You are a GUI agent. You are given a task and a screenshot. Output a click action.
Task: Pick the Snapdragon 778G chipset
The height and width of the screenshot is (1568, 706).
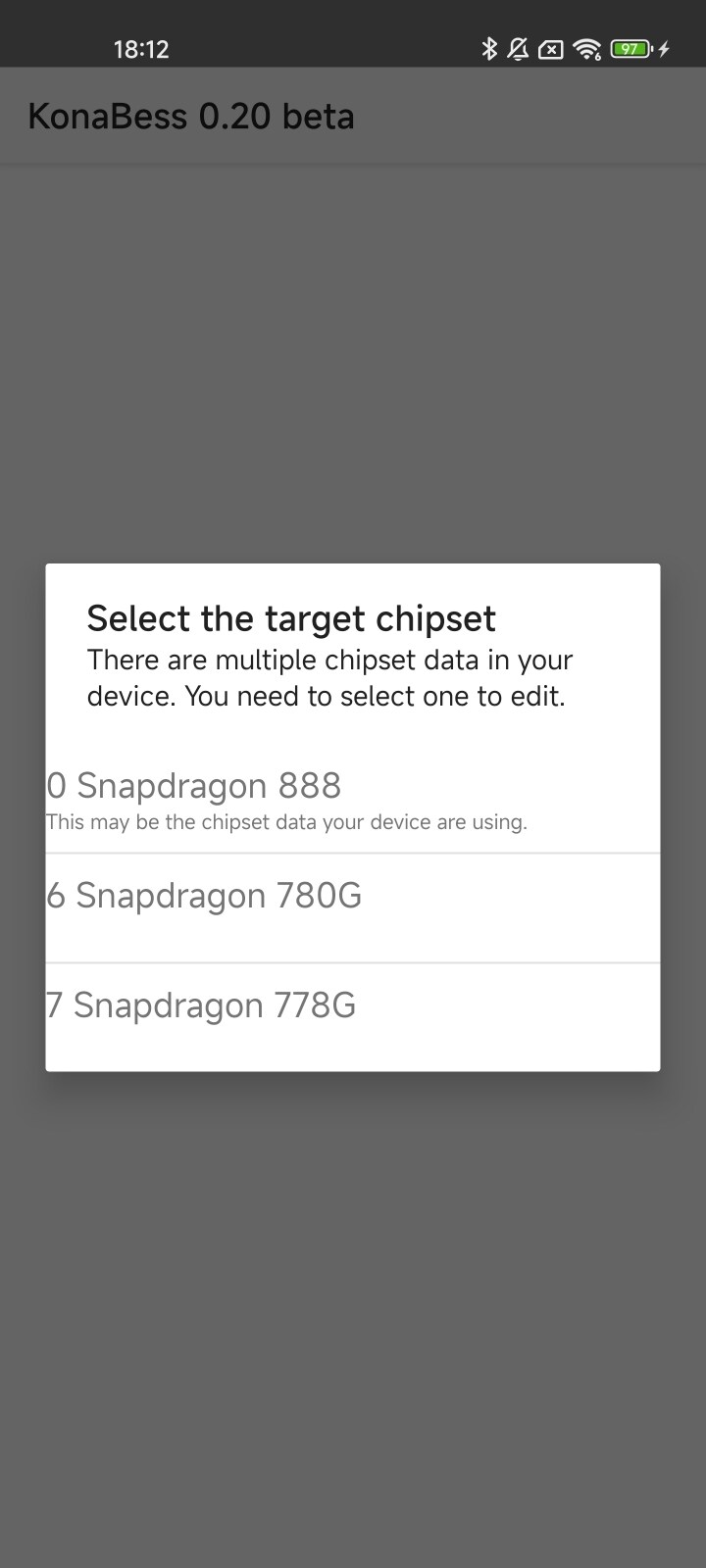352,1016
